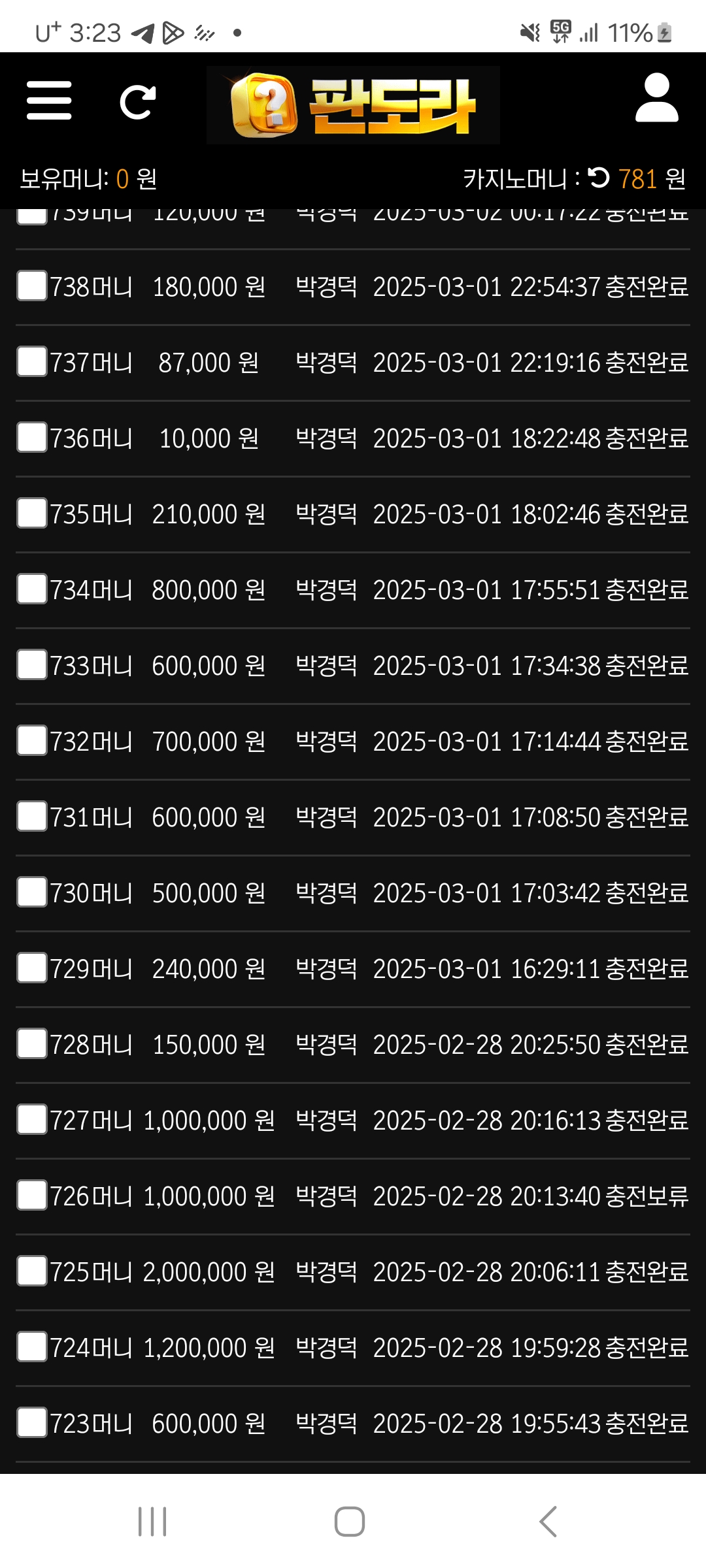Check row 733's checkbox
Viewport: 706px width, 1568px height.
[x=32, y=665]
